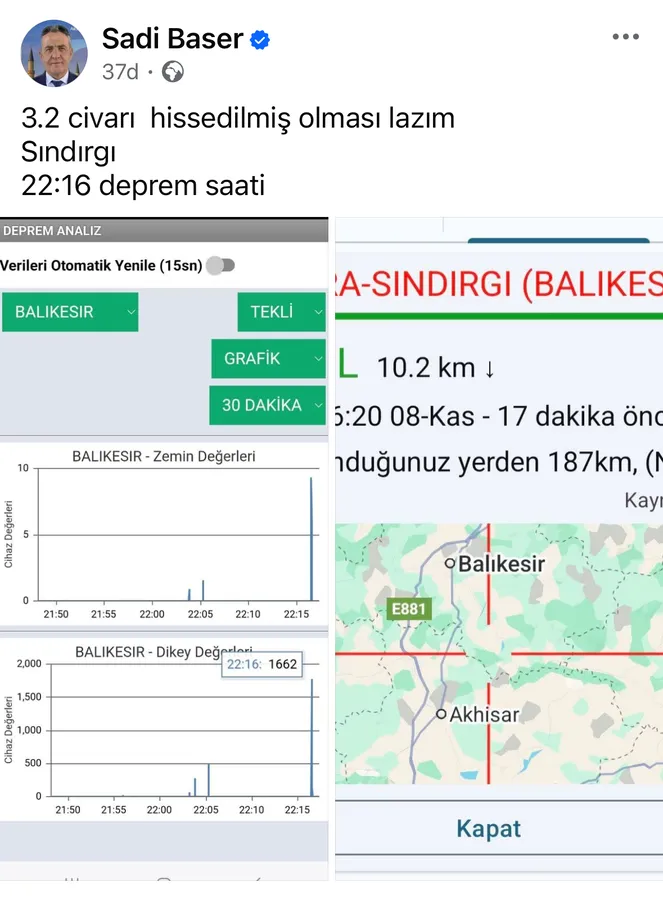This screenshot has width=663, height=900.
Task: Open the Balıkesir map image
Action: point(498,548)
